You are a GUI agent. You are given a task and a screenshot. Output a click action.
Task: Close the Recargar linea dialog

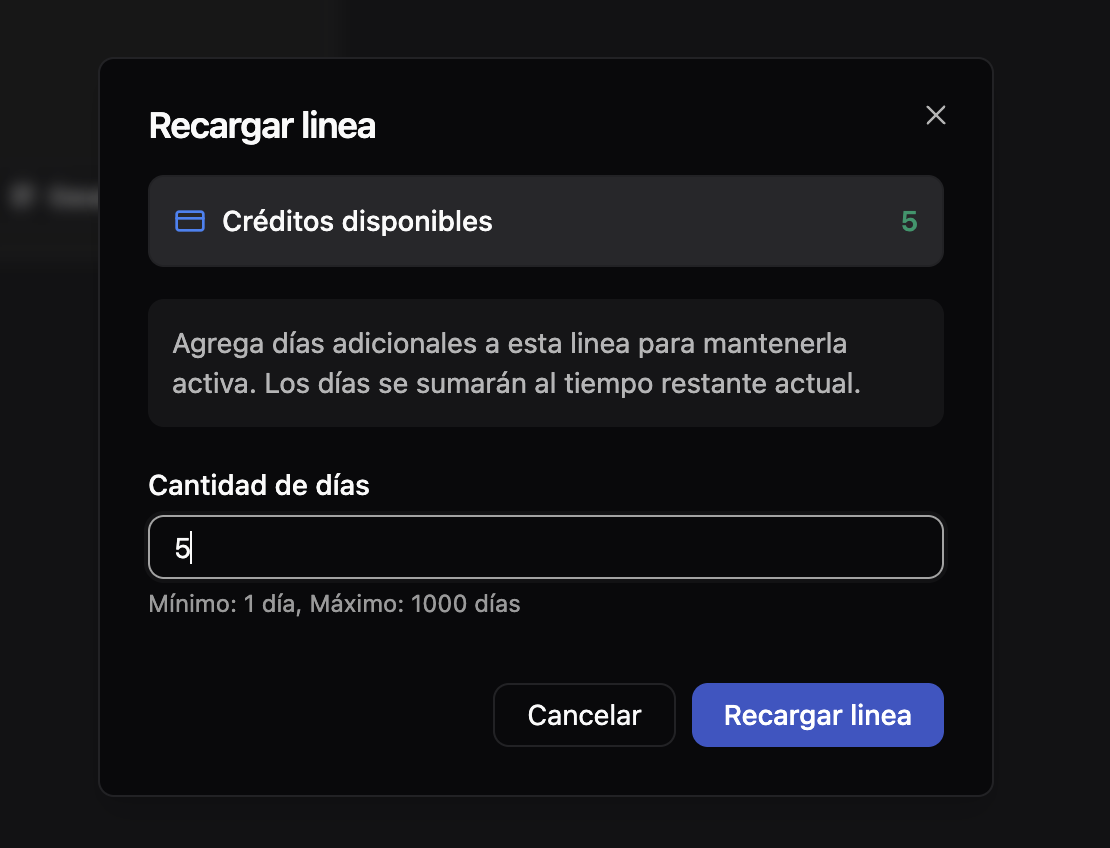(935, 115)
